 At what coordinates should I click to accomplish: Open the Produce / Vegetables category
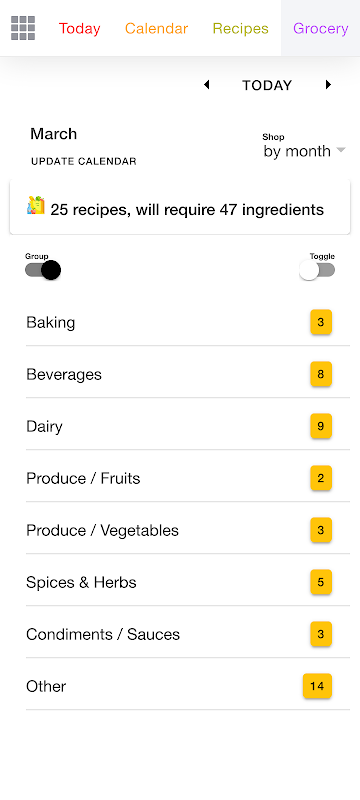pos(188,531)
